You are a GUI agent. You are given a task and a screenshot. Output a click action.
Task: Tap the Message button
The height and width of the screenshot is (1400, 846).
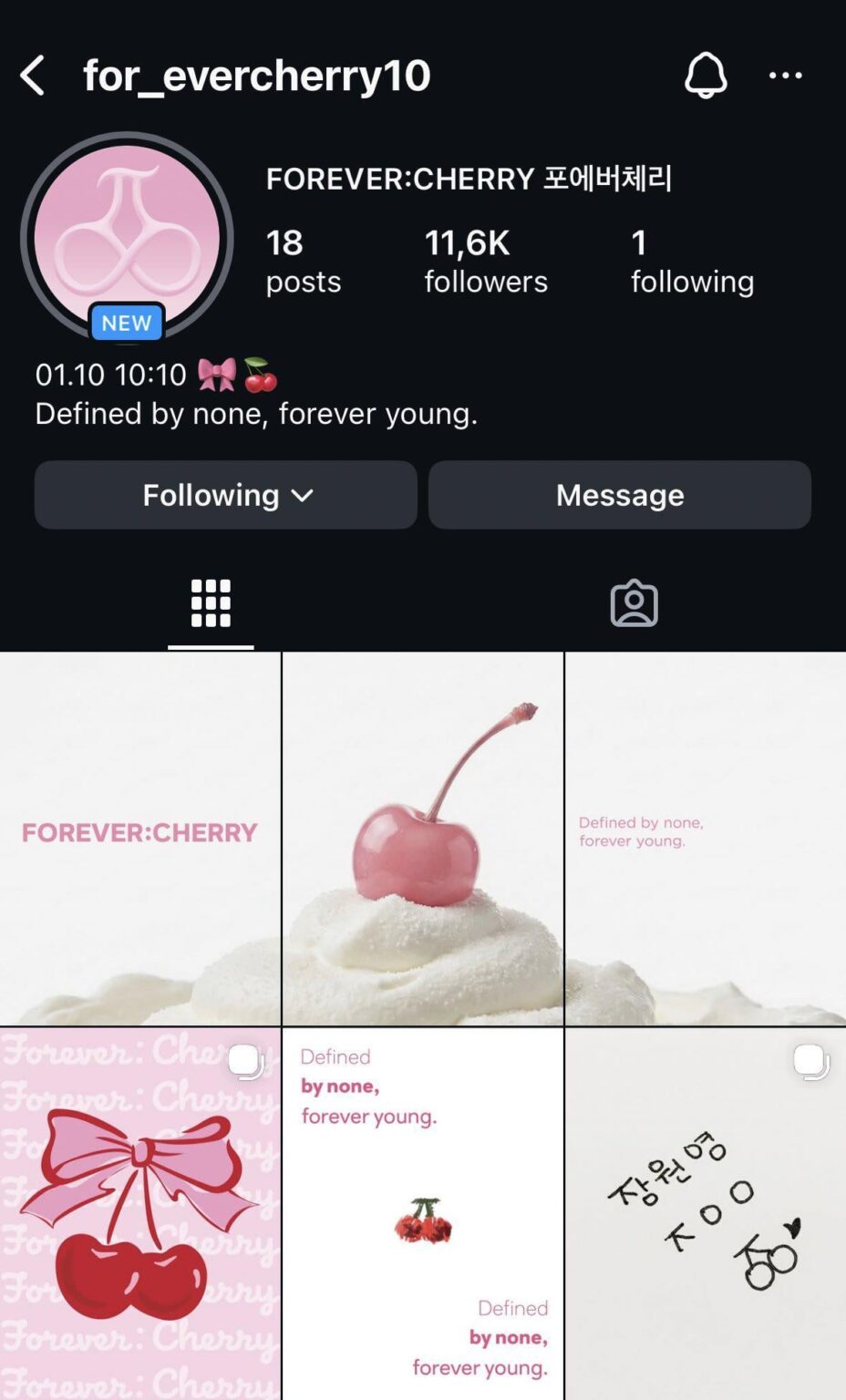point(620,495)
